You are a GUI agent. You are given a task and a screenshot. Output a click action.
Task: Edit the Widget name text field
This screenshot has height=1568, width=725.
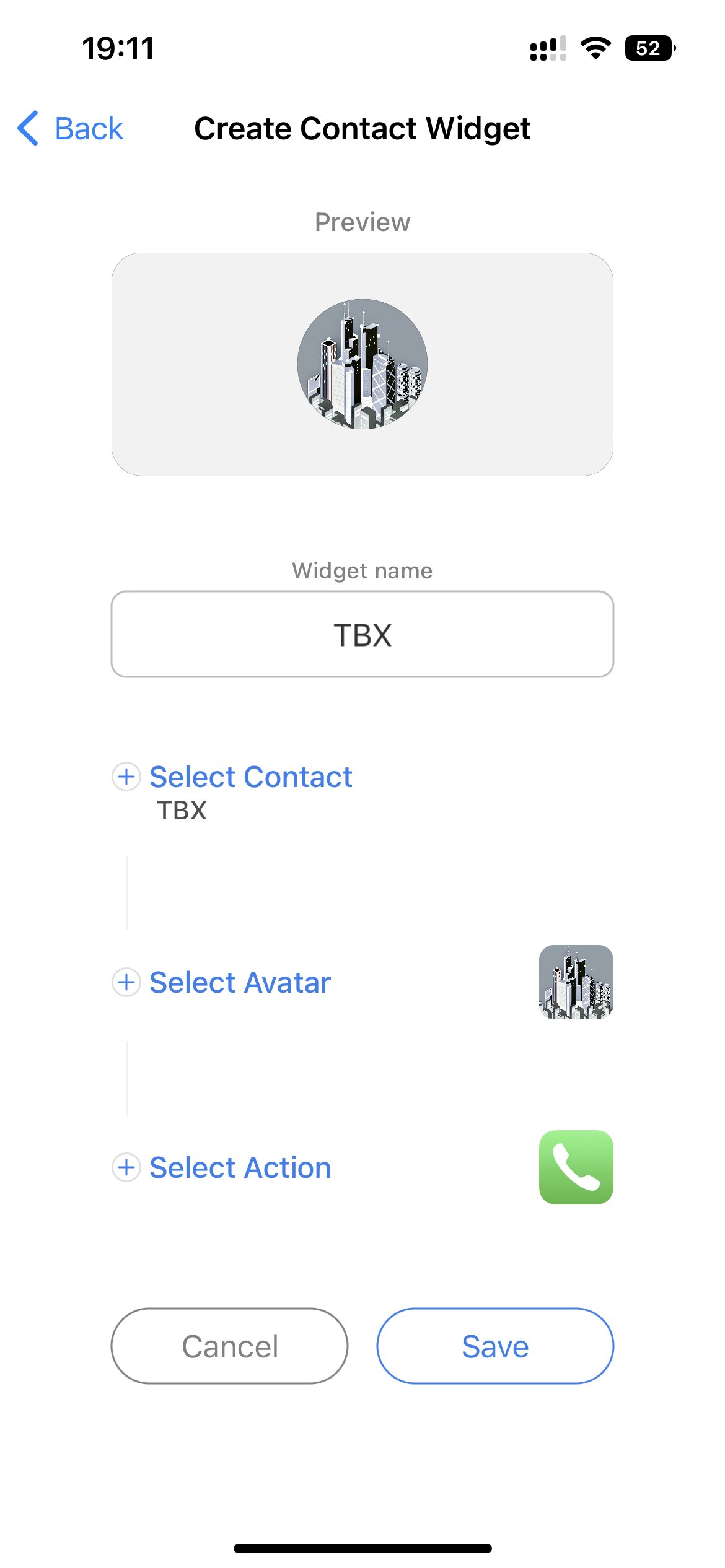click(x=362, y=634)
